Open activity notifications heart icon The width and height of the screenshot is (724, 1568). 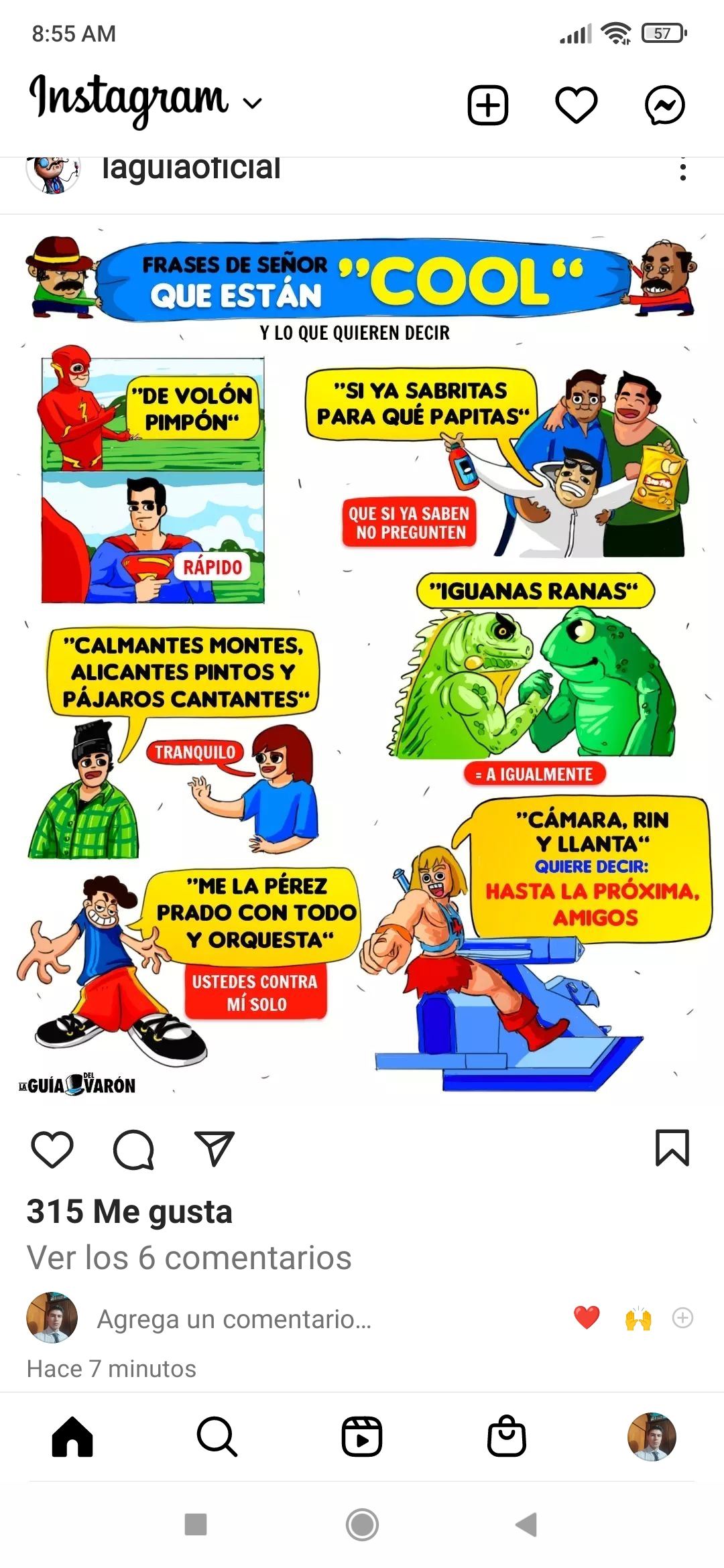click(576, 105)
